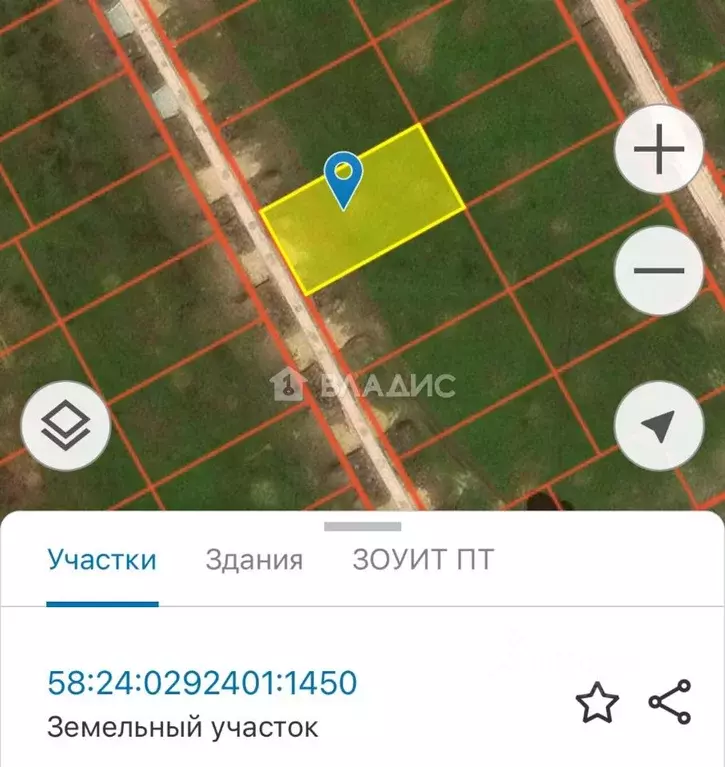The width and height of the screenshot is (725, 767).
Task: Switch to the Участки tab
Action: point(102,560)
